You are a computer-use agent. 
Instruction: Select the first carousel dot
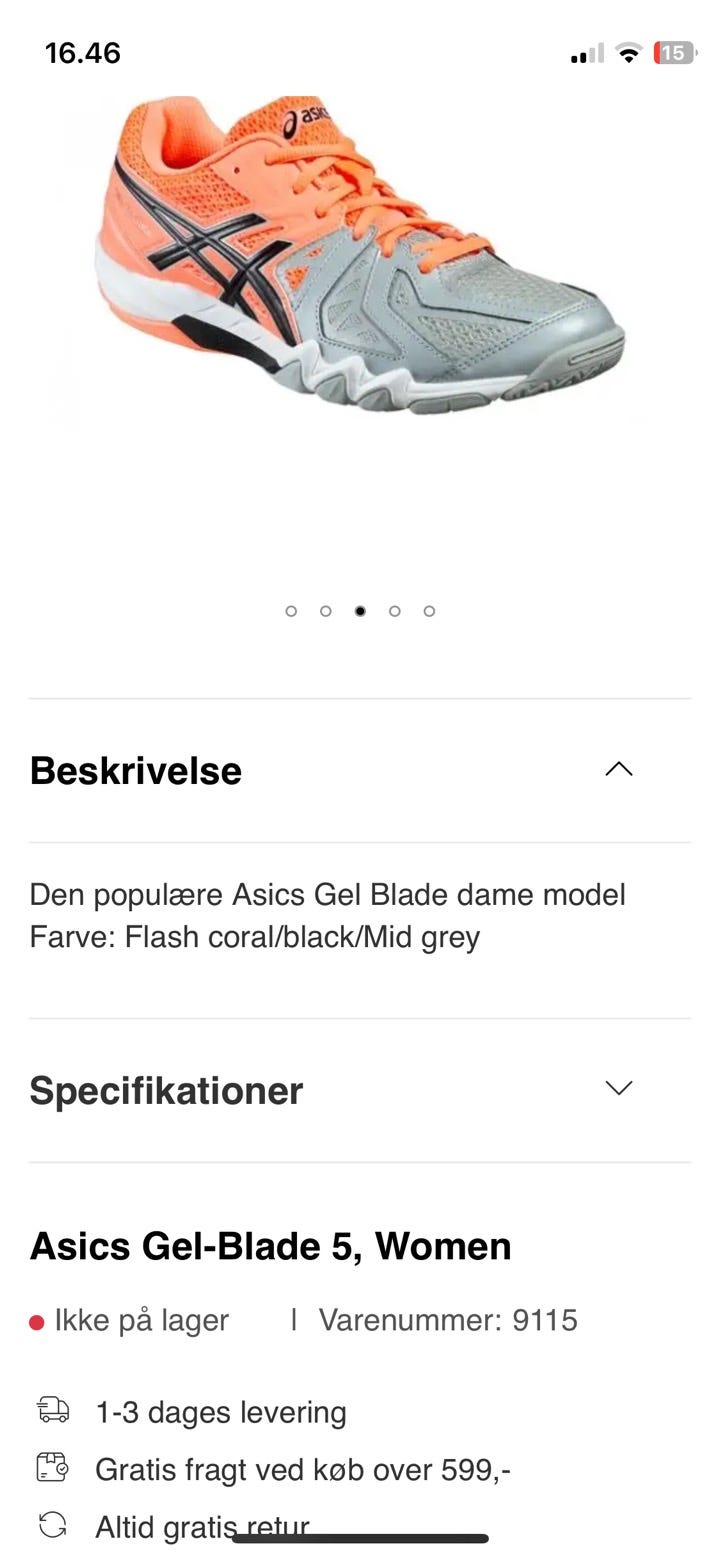pyautogui.click(x=291, y=611)
